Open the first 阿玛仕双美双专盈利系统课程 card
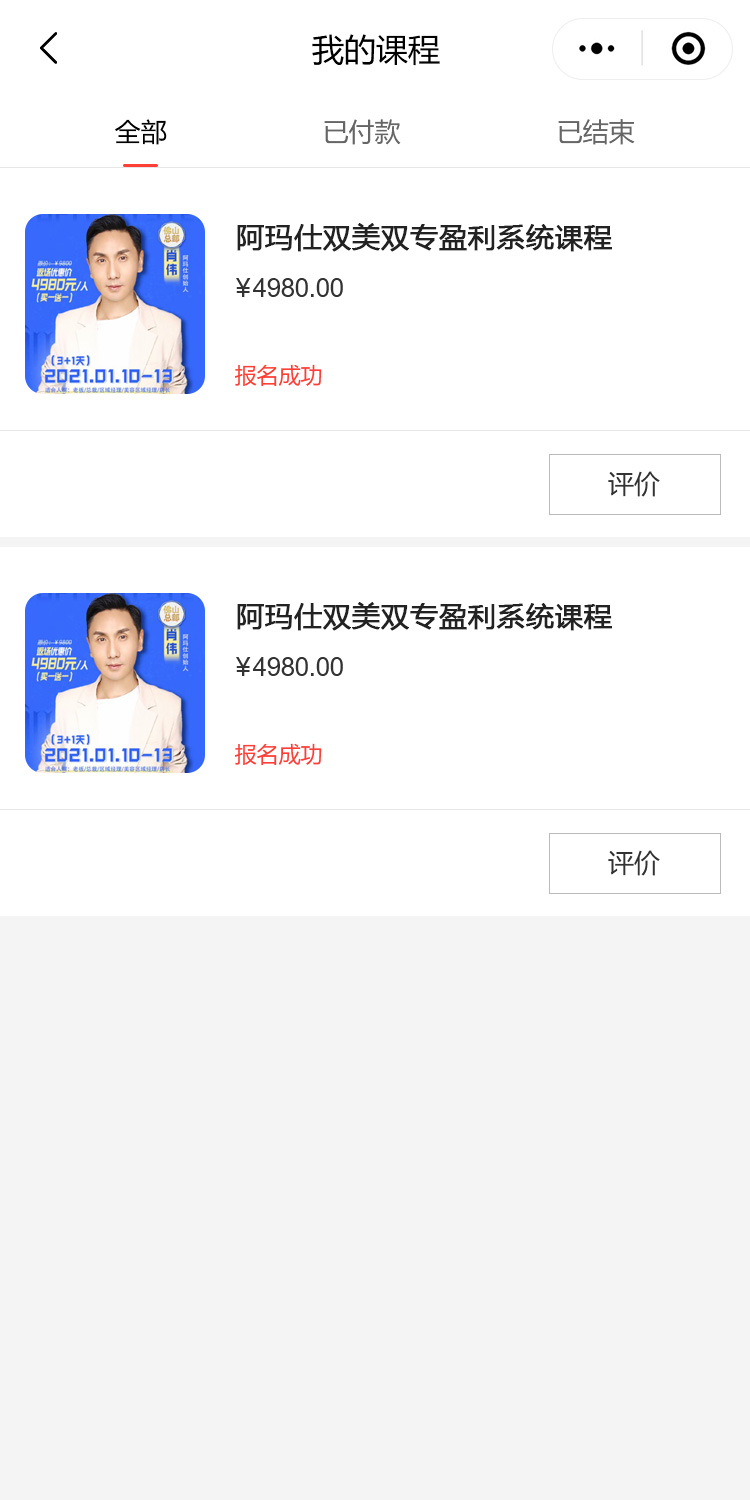Viewport: 750px width, 1500px height. 423,238
